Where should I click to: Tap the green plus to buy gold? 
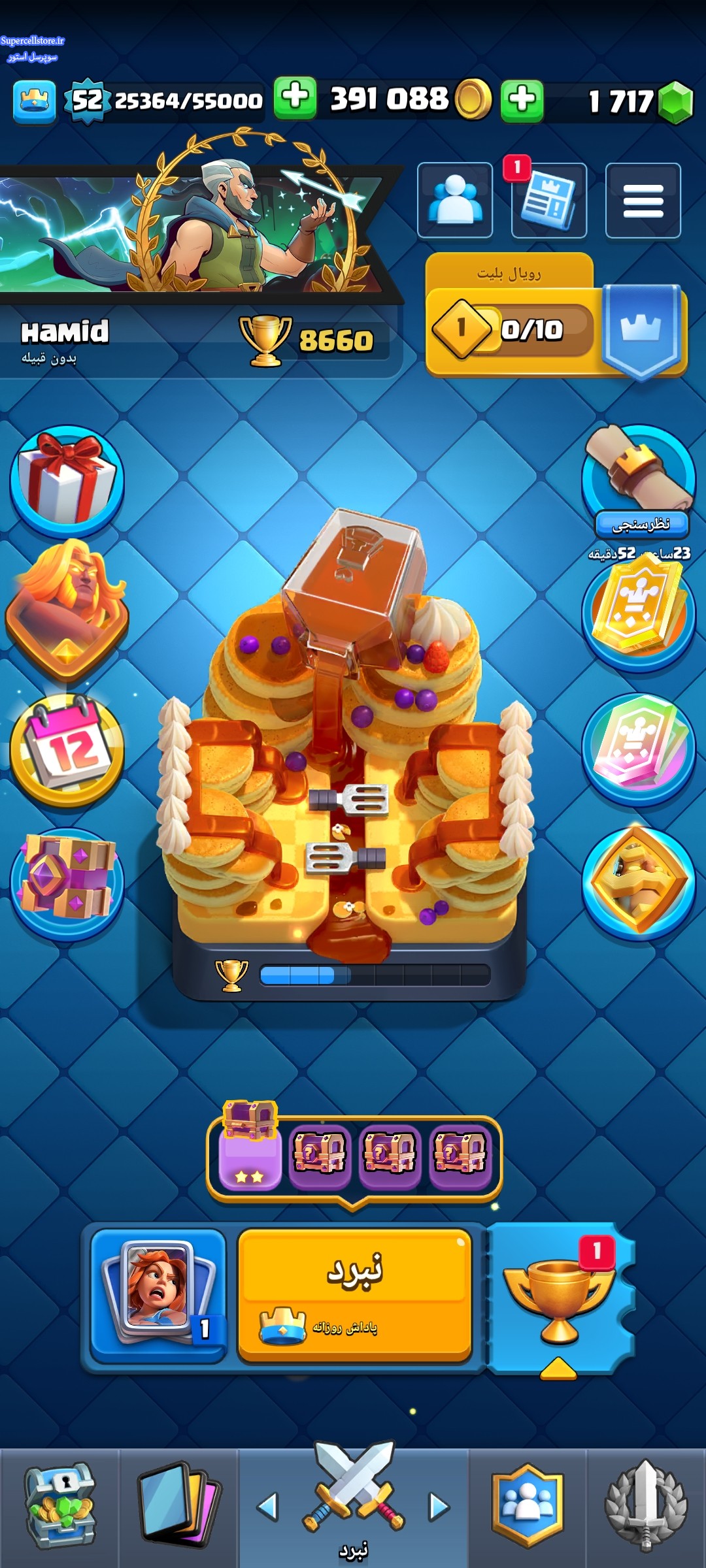522,101
